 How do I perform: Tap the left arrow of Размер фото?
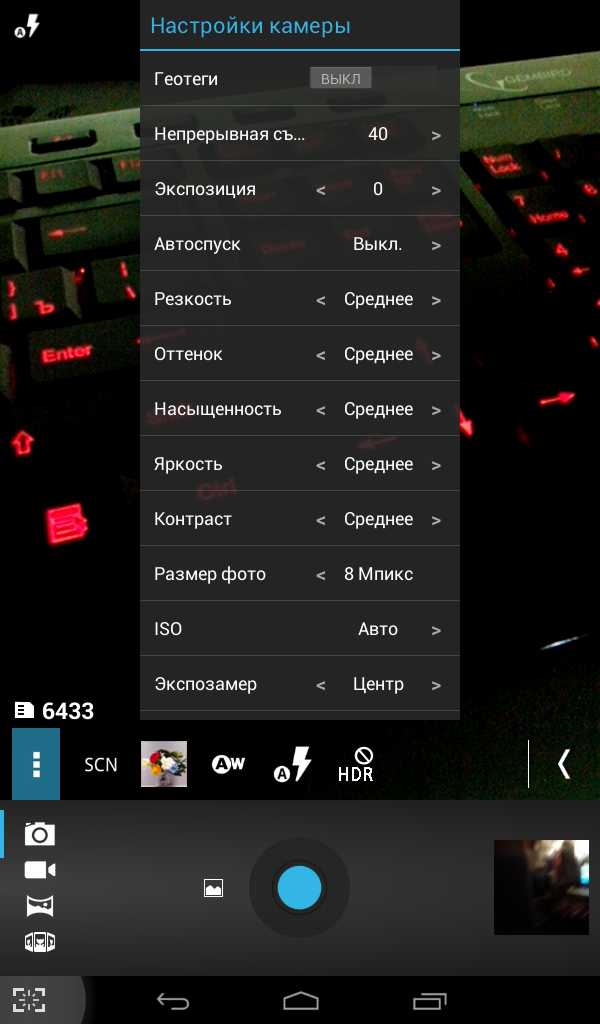coord(321,575)
